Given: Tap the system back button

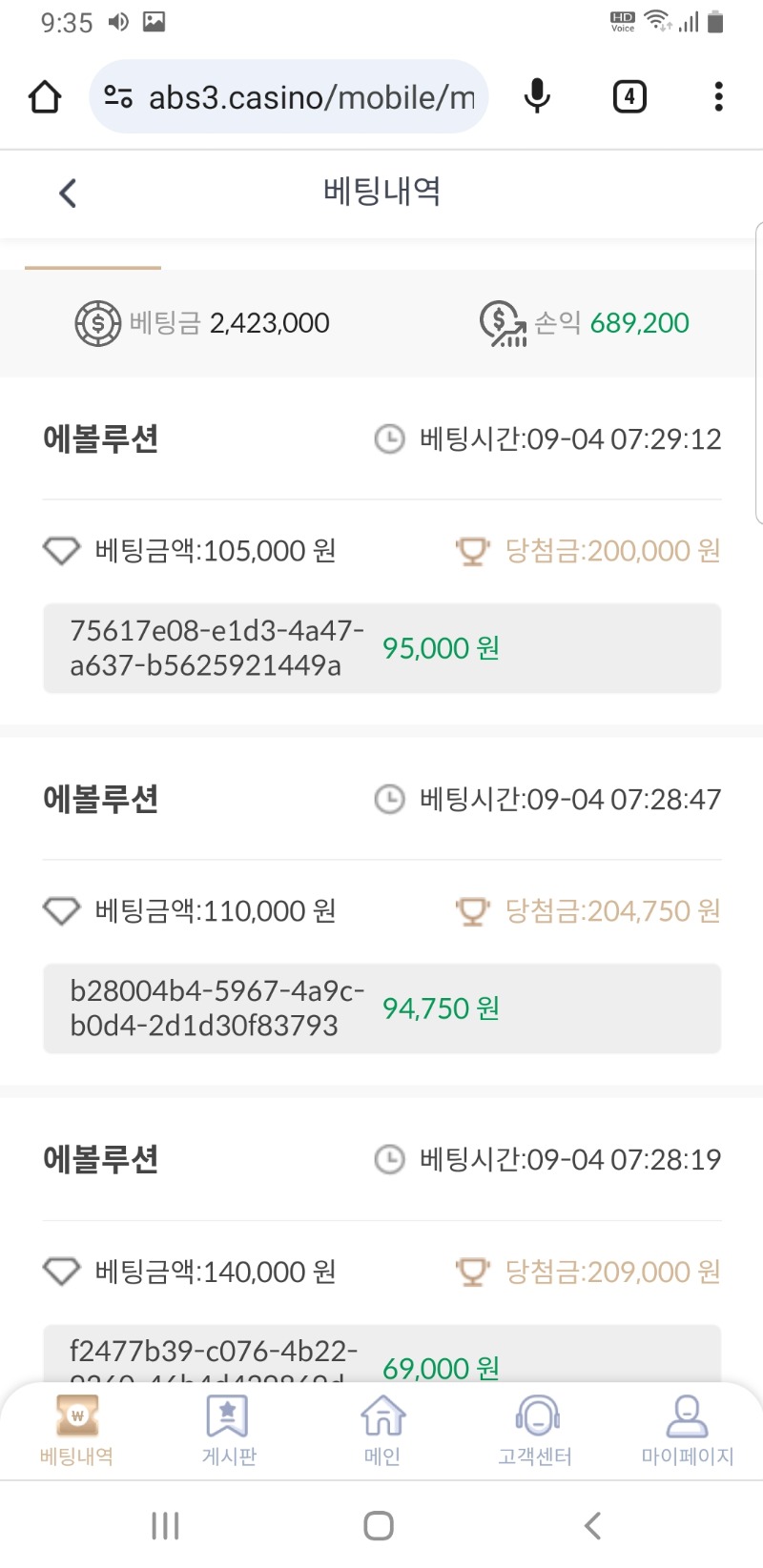Looking at the screenshot, I should point(592,1525).
